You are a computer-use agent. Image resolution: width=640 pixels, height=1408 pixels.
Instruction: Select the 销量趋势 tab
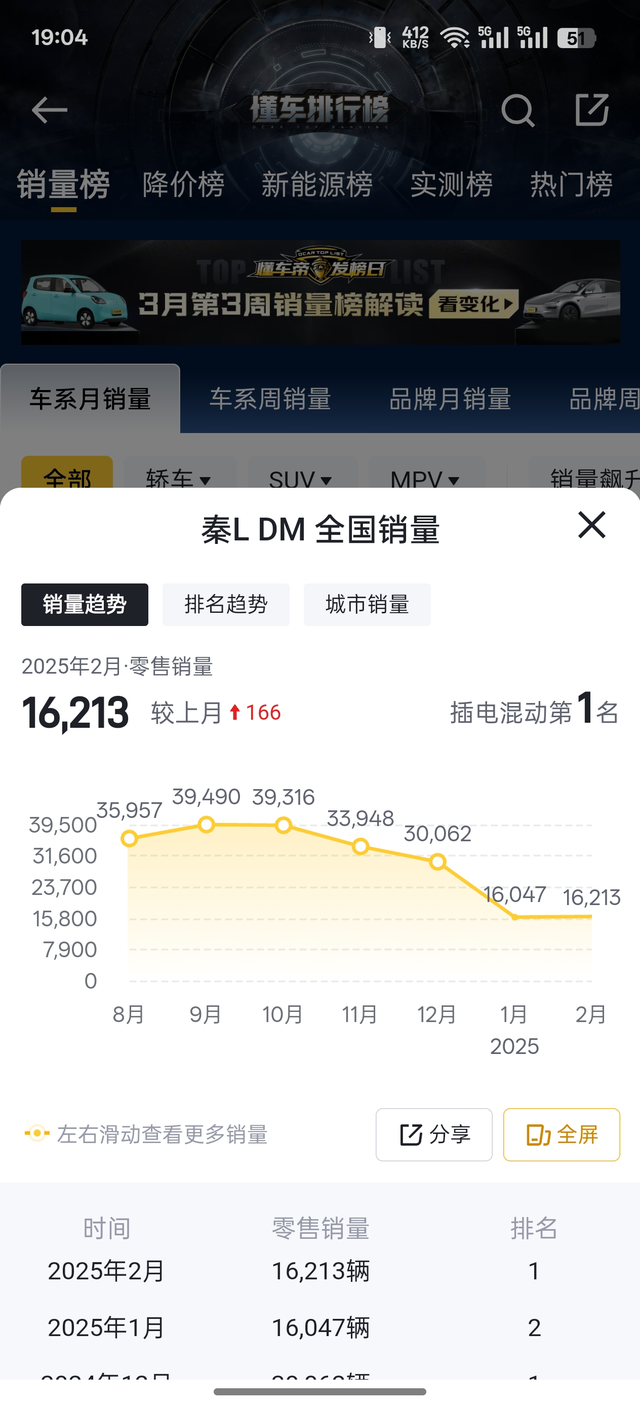coord(85,605)
